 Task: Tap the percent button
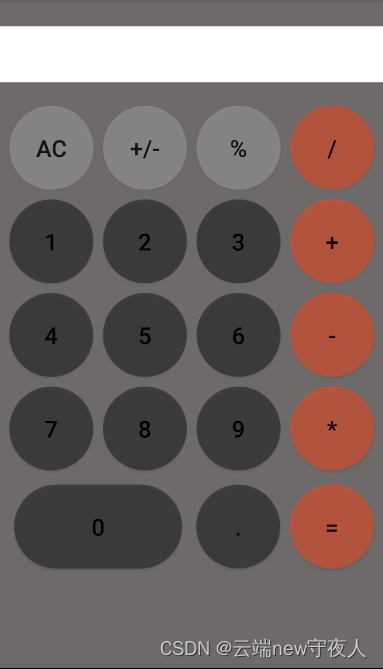pyautogui.click(x=238, y=148)
